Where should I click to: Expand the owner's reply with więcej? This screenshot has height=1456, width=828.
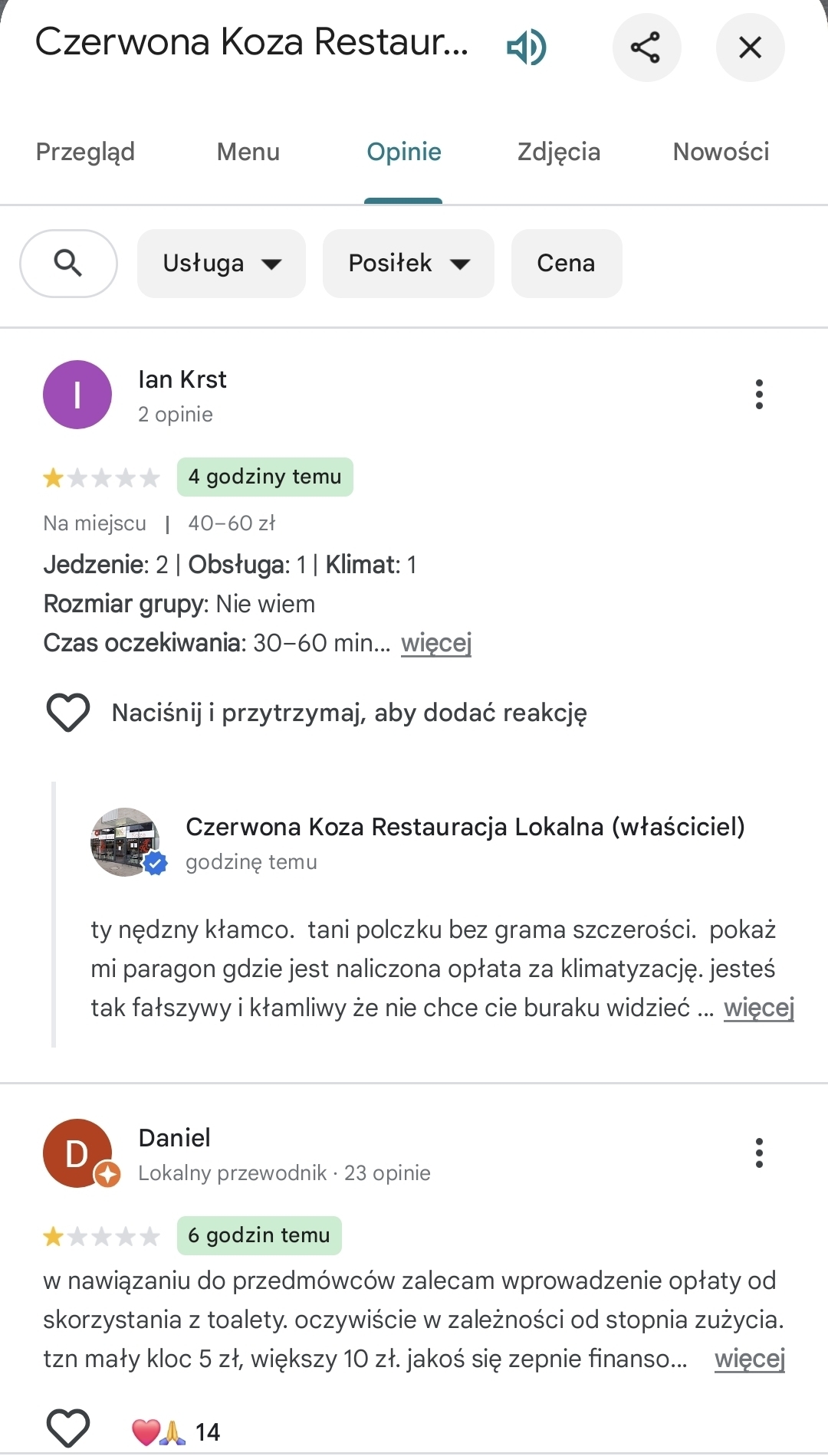pos(758,1008)
